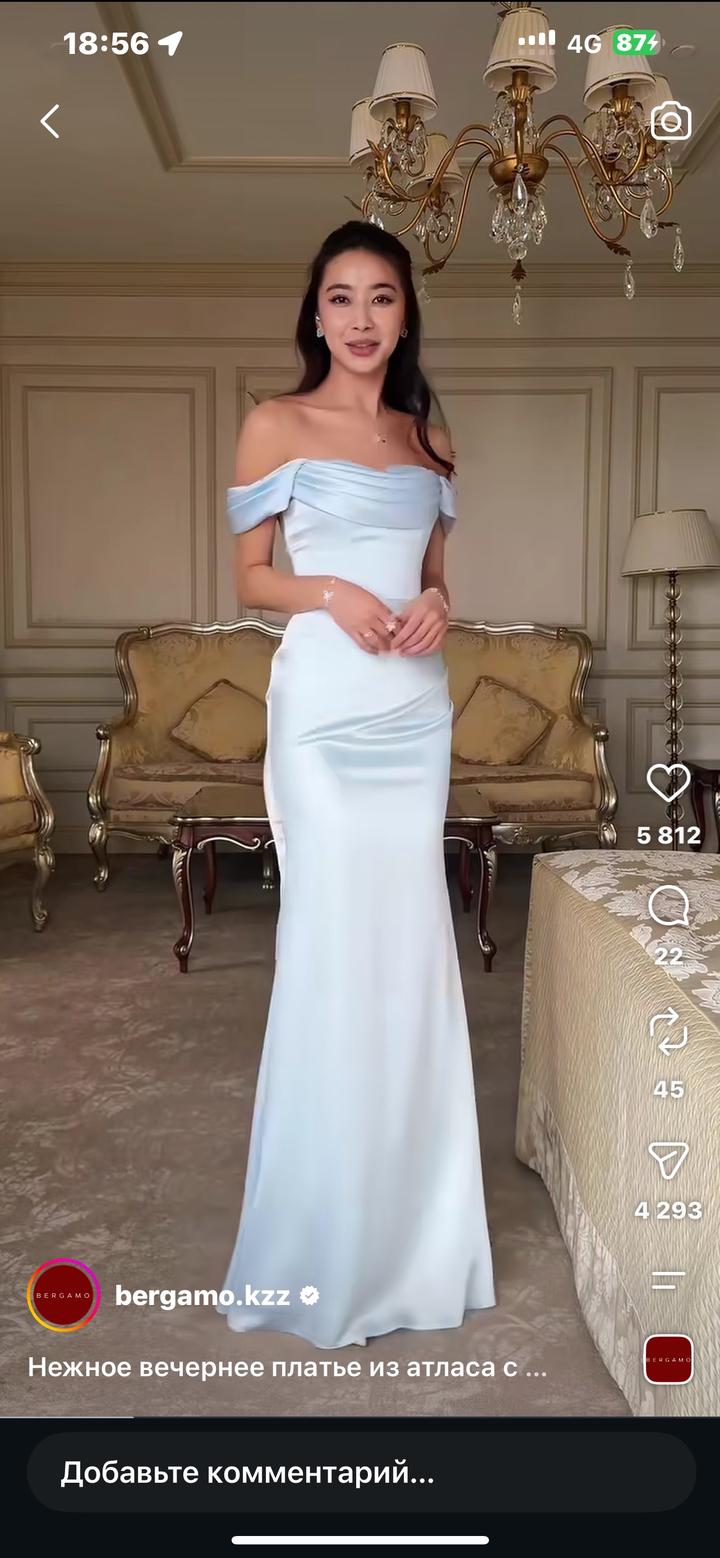Image resolution: width=720 pixels, height=1558 pixels.
Task: Visit the bergamo.kzz username link
Action: pos(202,1296)
